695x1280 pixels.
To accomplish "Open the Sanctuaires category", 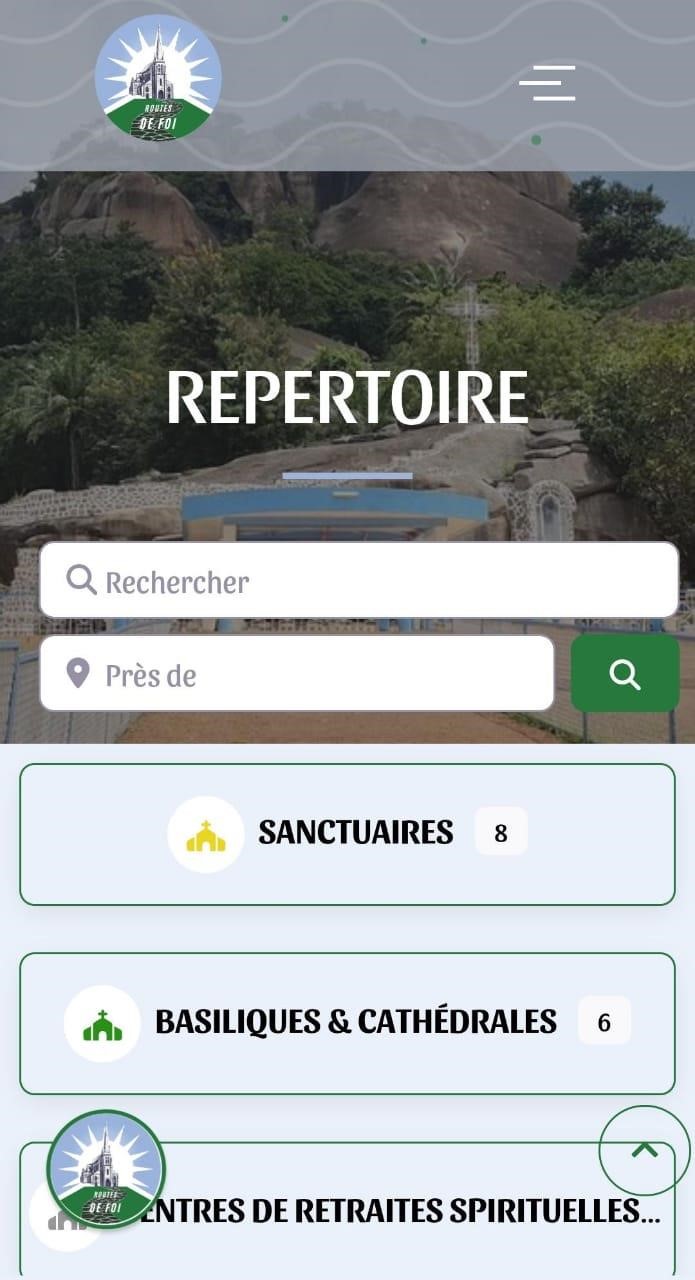I will pos(347,834).
